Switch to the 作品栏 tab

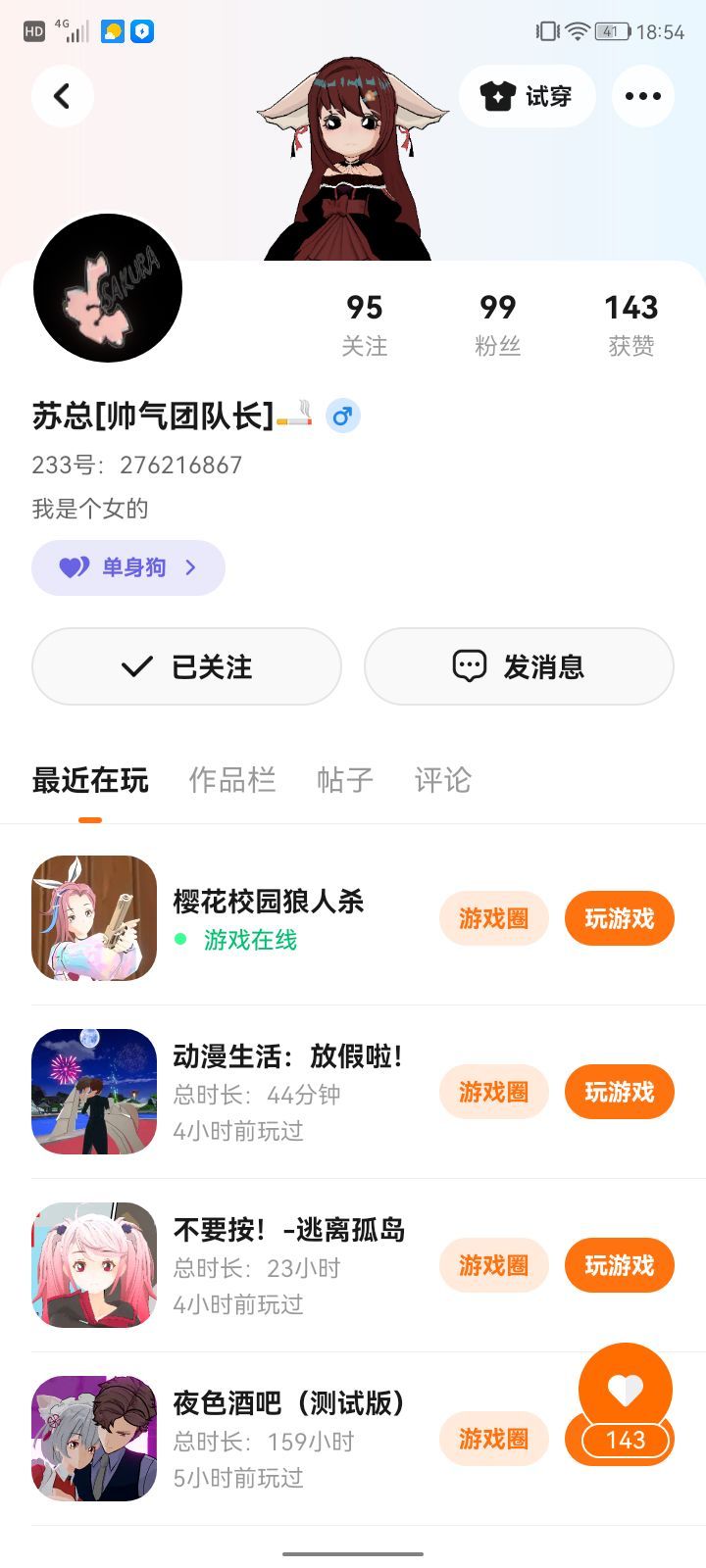[231, 780]
